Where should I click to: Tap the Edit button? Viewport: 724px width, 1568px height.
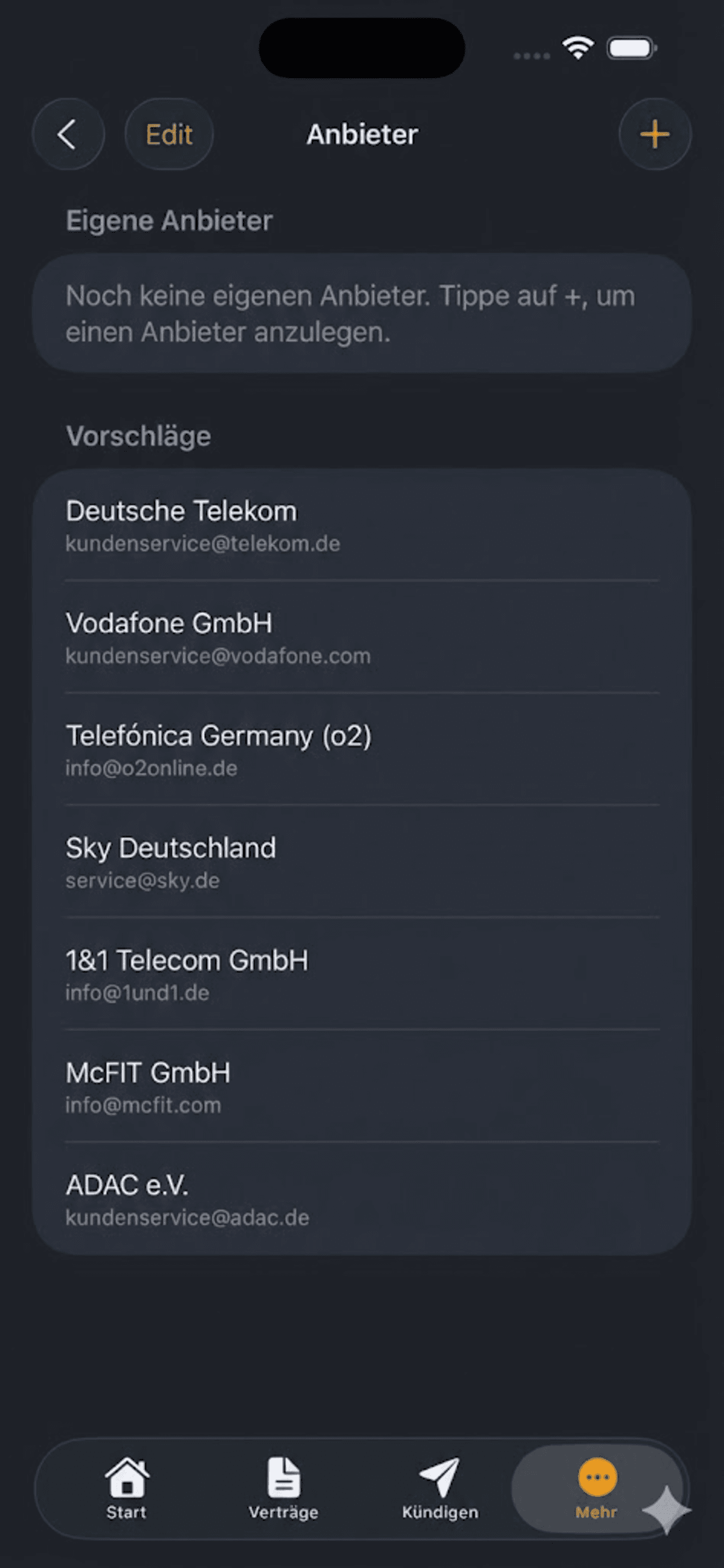(x=169, y=135)
